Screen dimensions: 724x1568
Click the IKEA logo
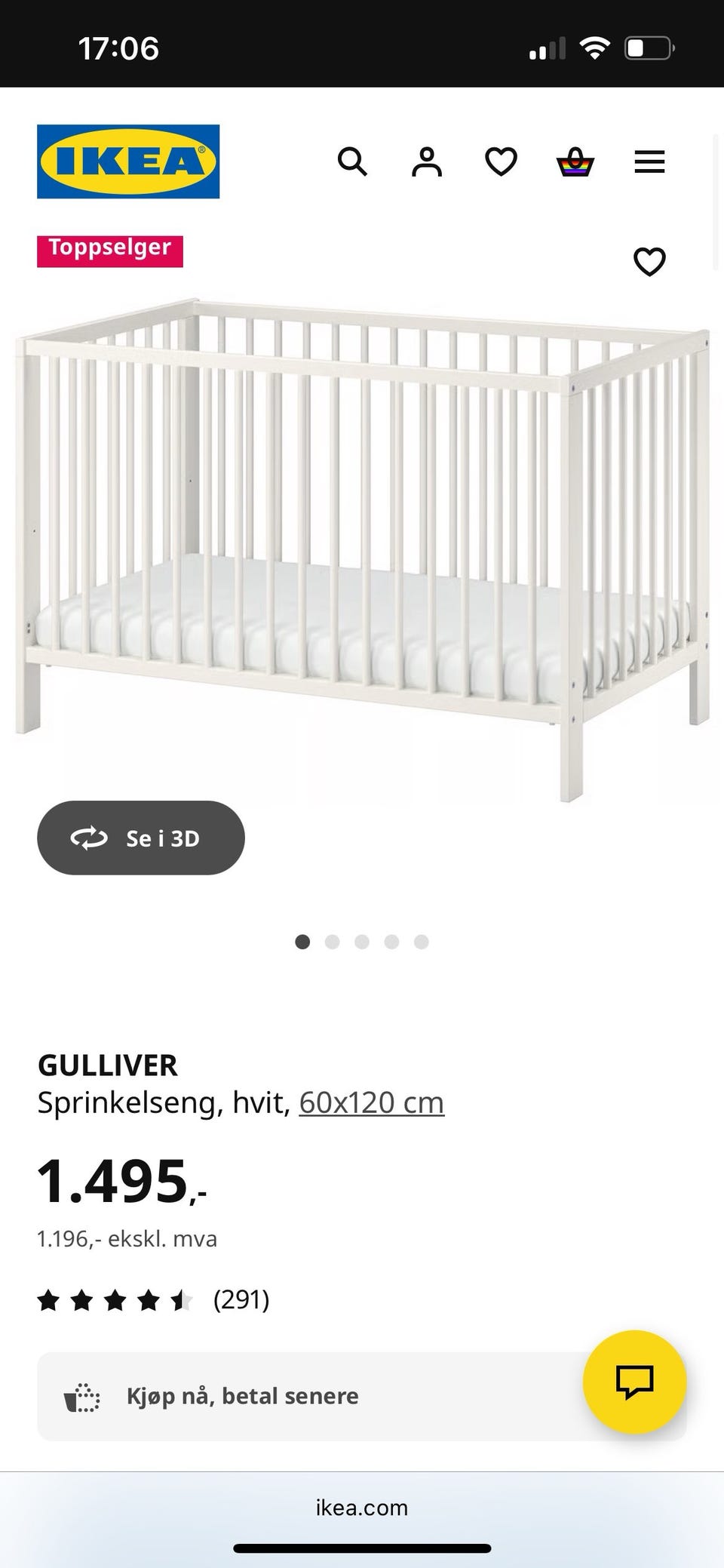point(127,161)
